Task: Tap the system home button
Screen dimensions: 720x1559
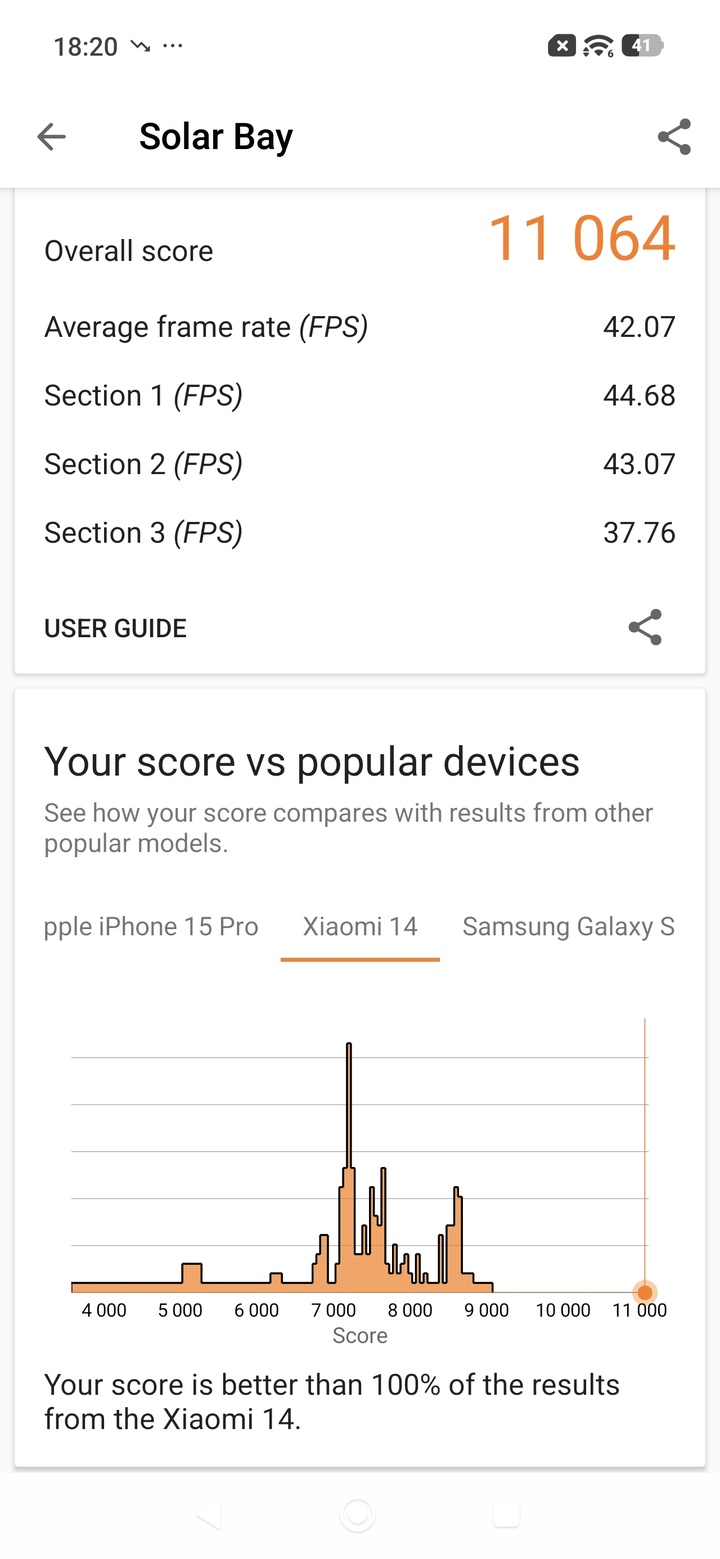Action: [x=357, y=1516]
